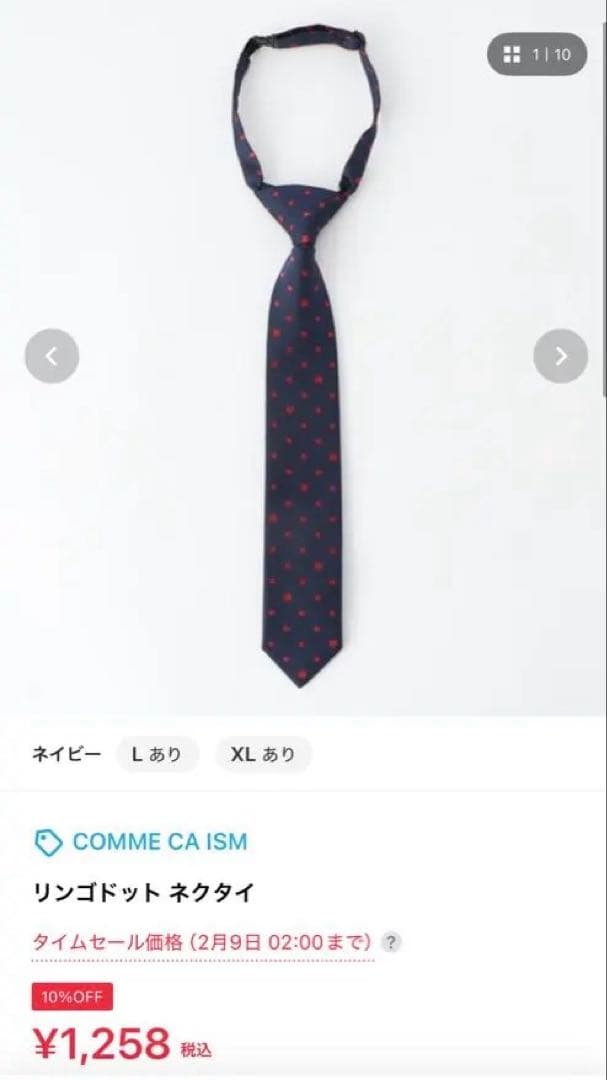Tap the タイムセール価格 link

pyautogui.click(x=203, y=941)
